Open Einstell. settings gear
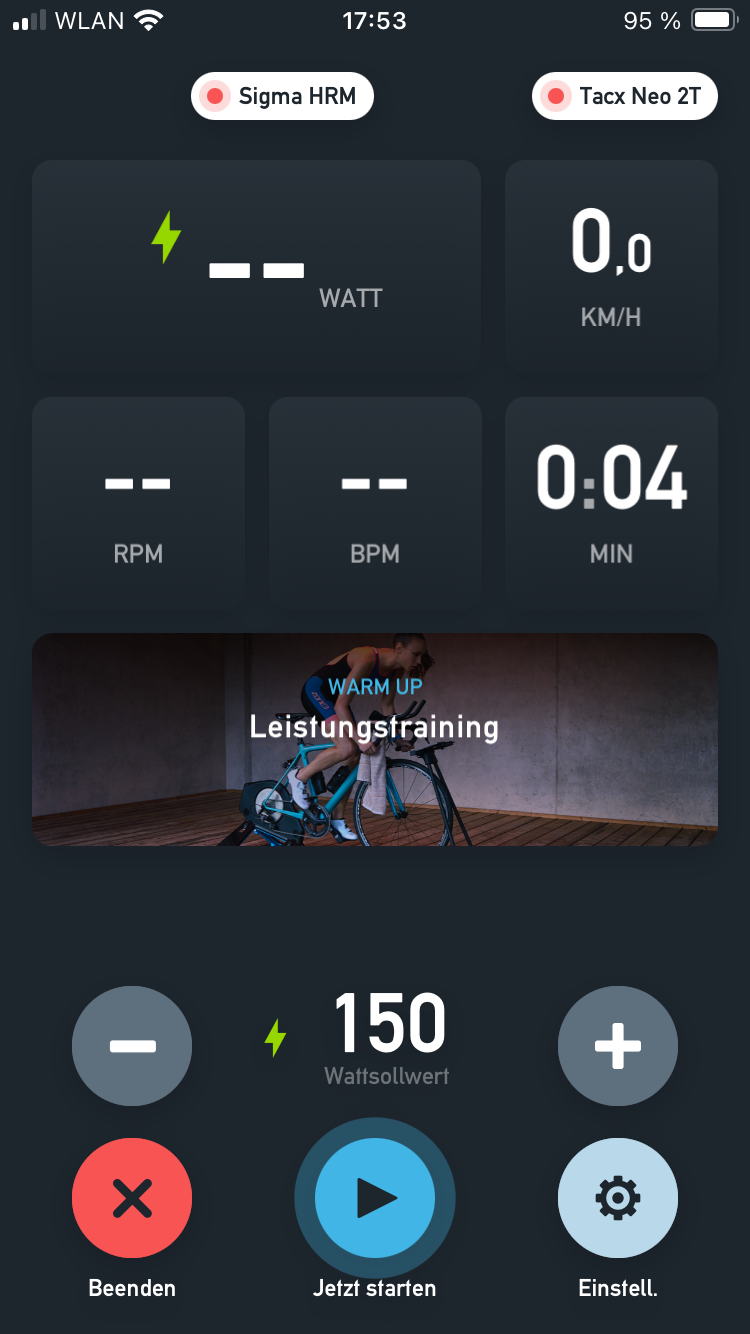 (617, 1198)
